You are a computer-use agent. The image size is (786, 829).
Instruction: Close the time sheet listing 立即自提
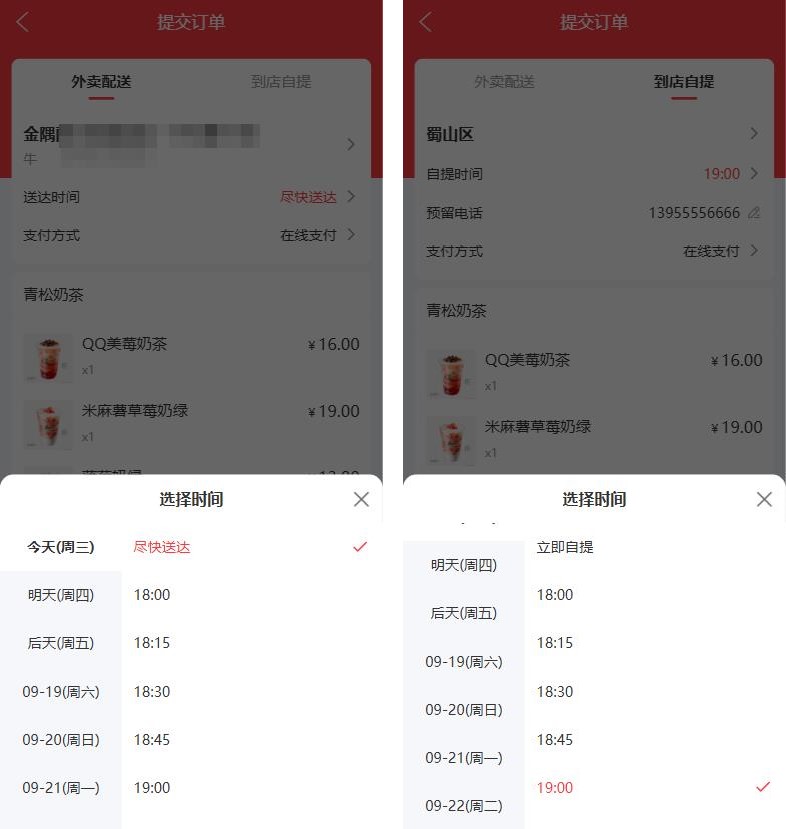tap(764, 499)
